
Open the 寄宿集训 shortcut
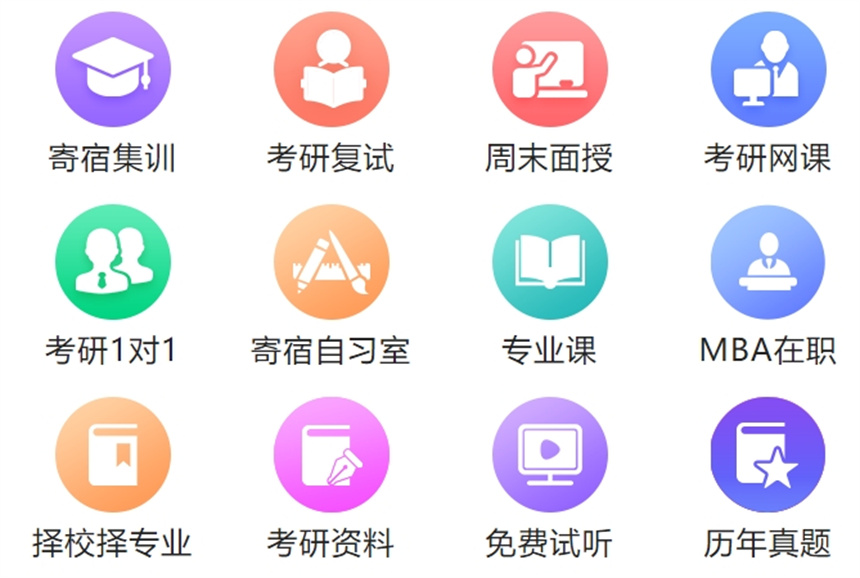112,70
